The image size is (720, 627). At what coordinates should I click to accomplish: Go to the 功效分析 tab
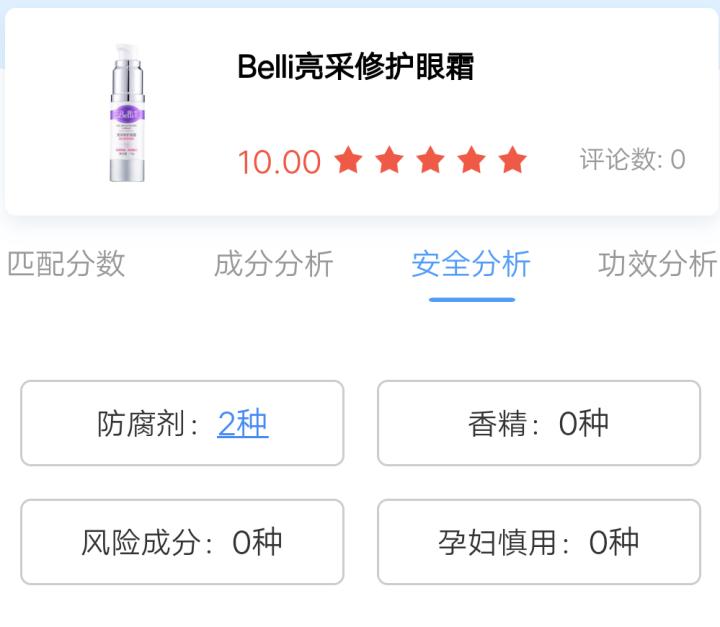click(x=657, y=264)
